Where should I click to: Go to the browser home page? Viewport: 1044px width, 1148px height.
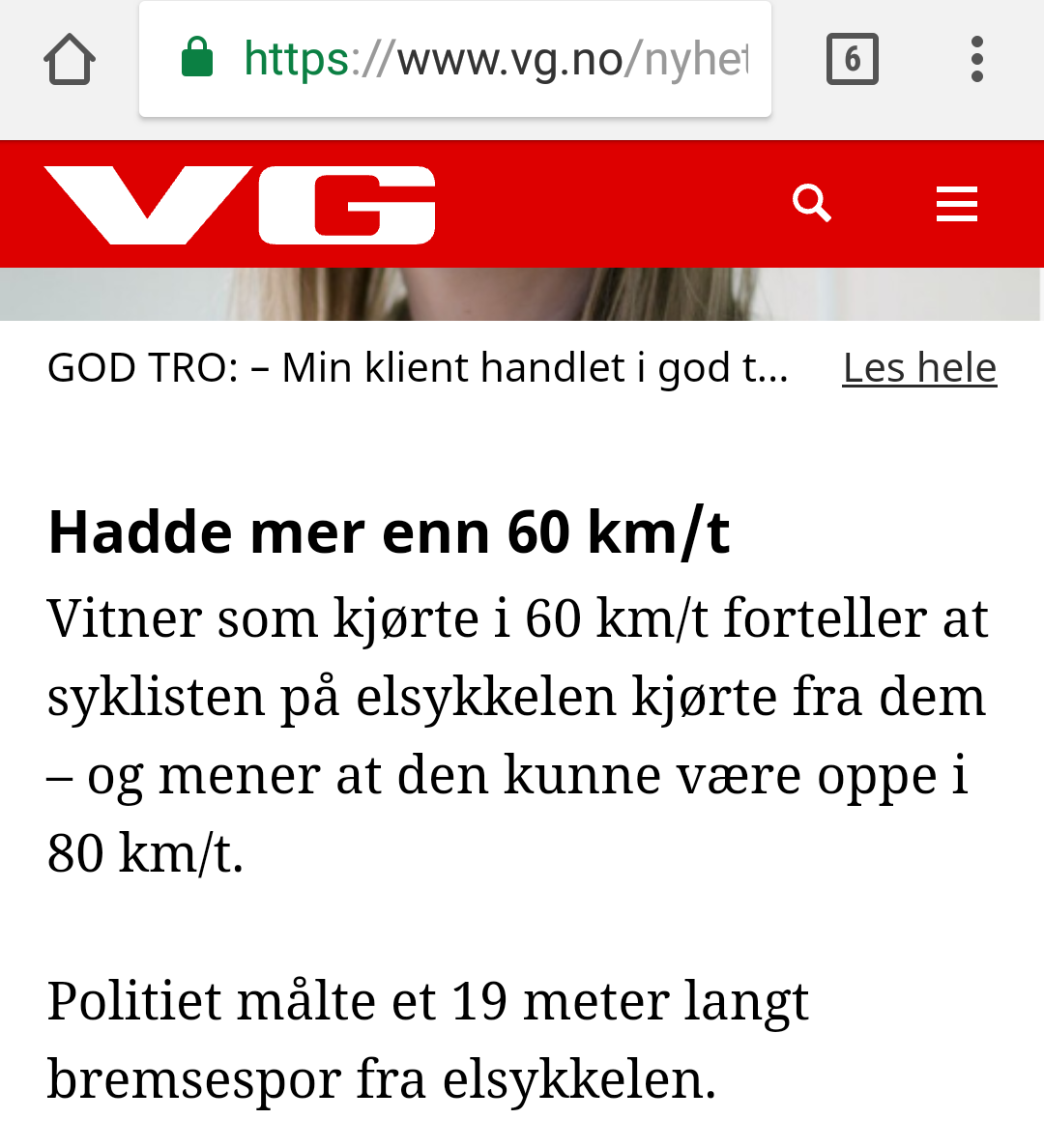70,60
